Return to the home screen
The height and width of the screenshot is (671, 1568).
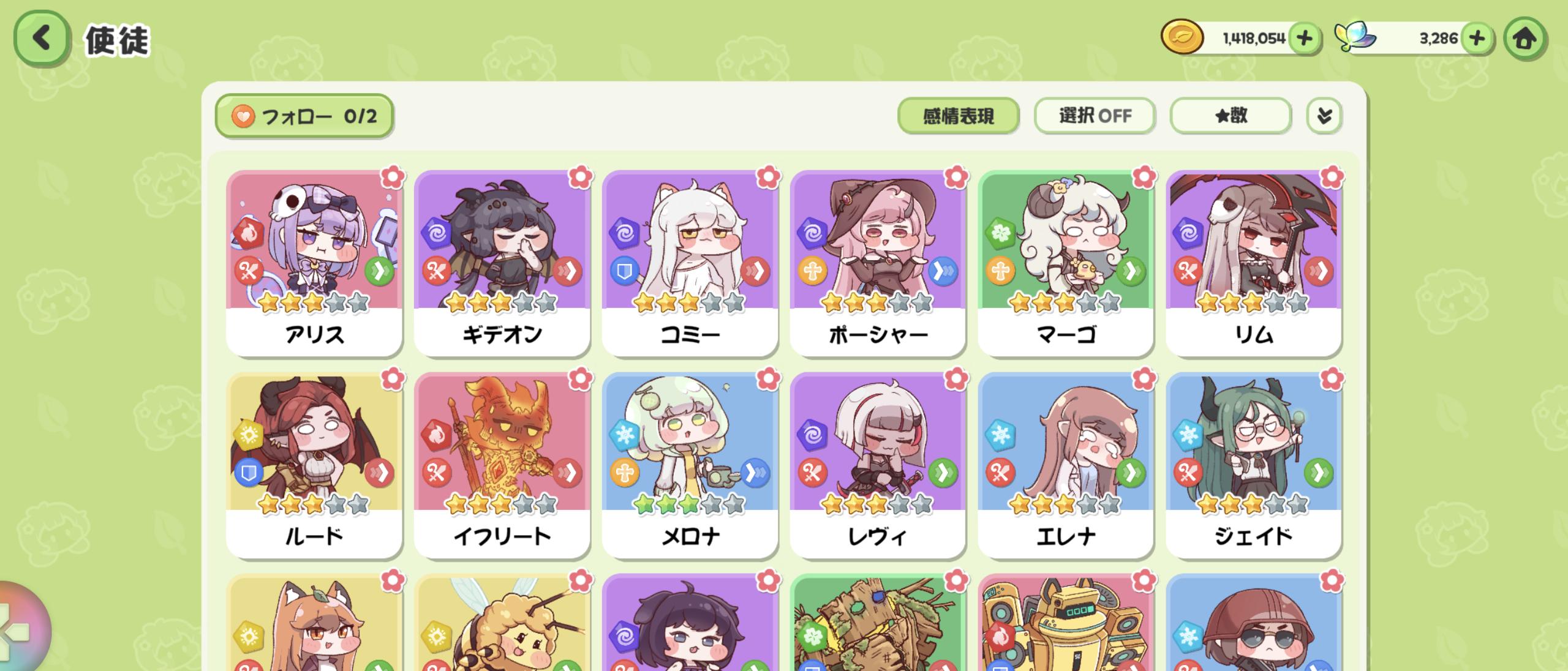click(x=1525, y=39)
